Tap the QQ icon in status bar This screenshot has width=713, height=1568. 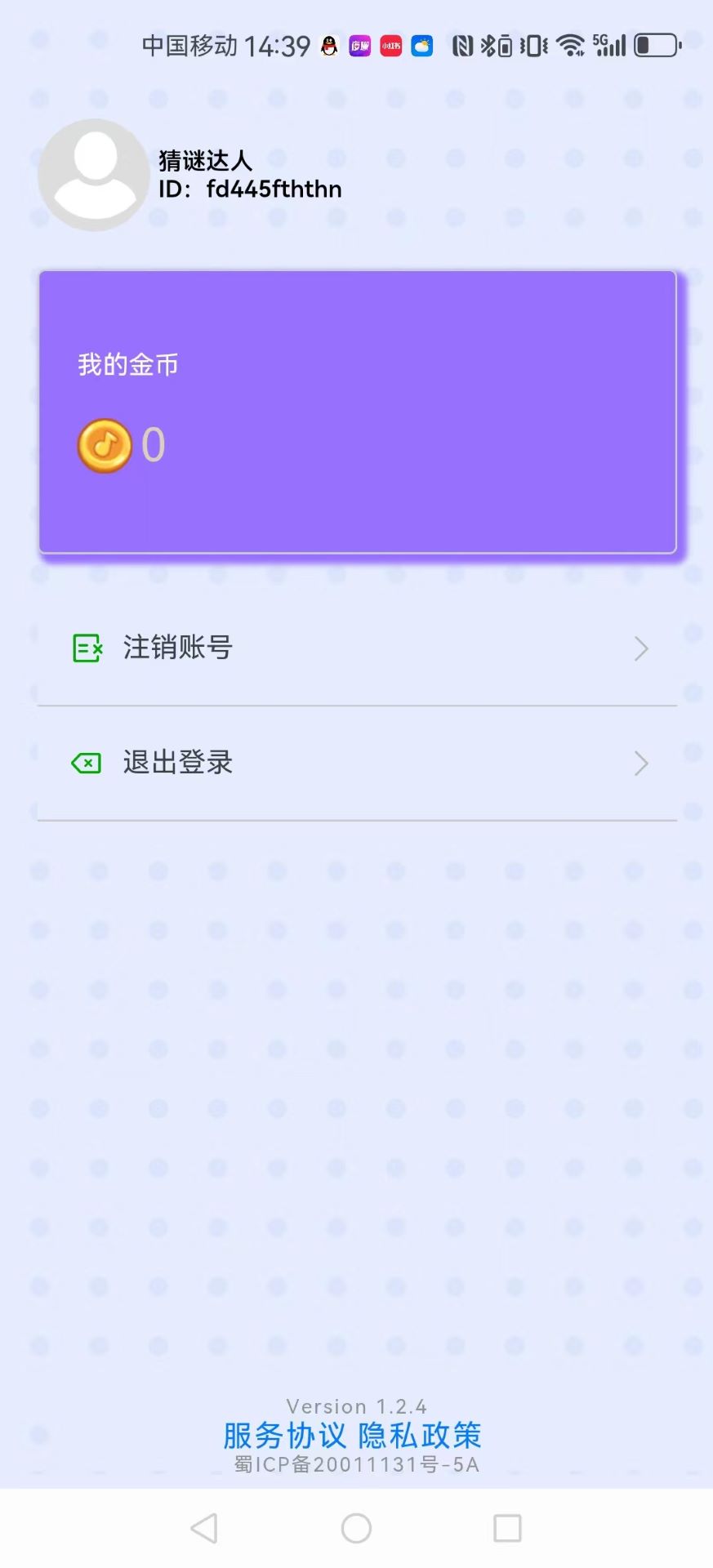click(329, 46)
